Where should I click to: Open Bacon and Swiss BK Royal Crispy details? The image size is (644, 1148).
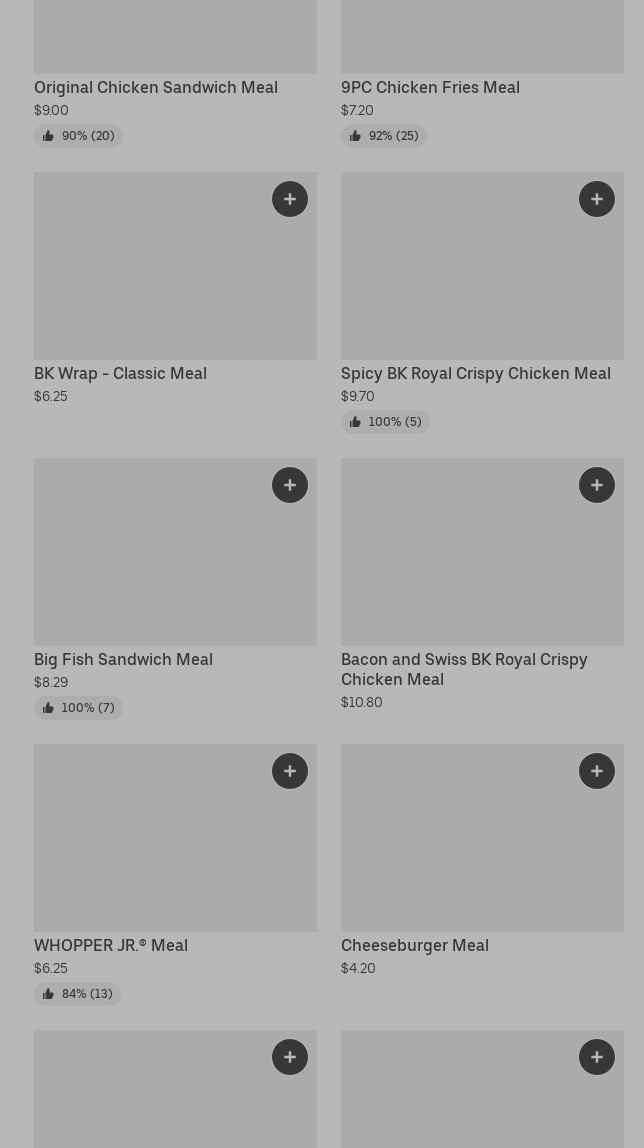tap(464, 668)
